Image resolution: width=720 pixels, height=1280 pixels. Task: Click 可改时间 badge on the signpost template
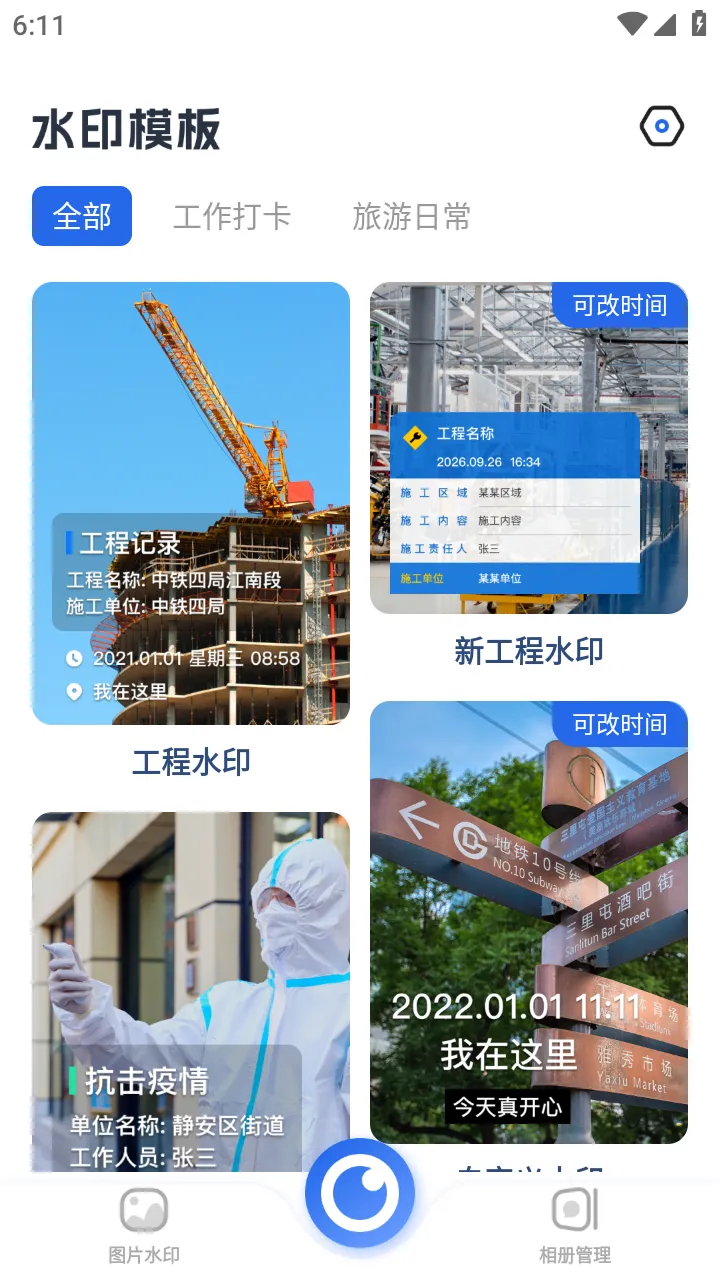[x=621, y=726]
